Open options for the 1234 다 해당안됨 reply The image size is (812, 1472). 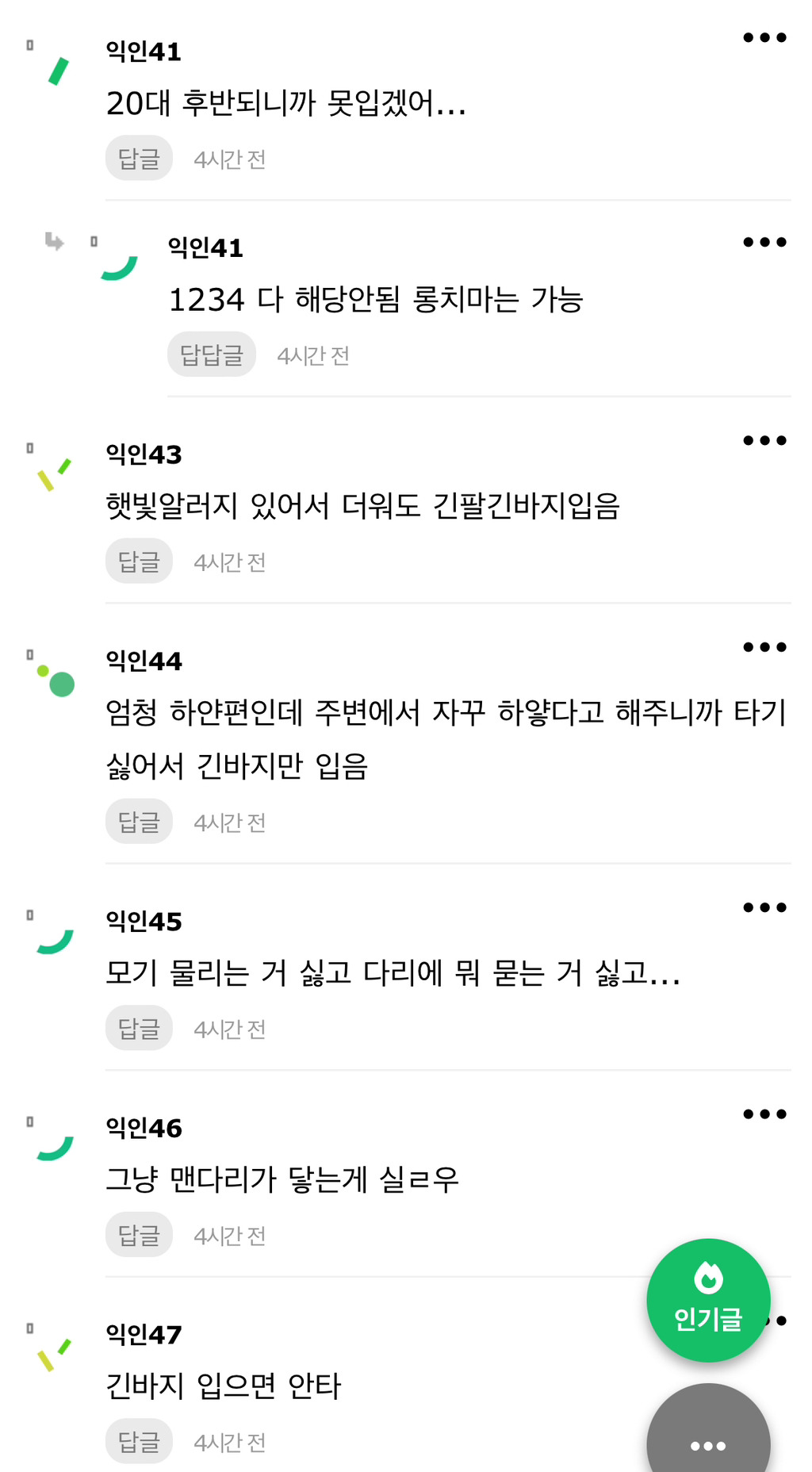764,242
